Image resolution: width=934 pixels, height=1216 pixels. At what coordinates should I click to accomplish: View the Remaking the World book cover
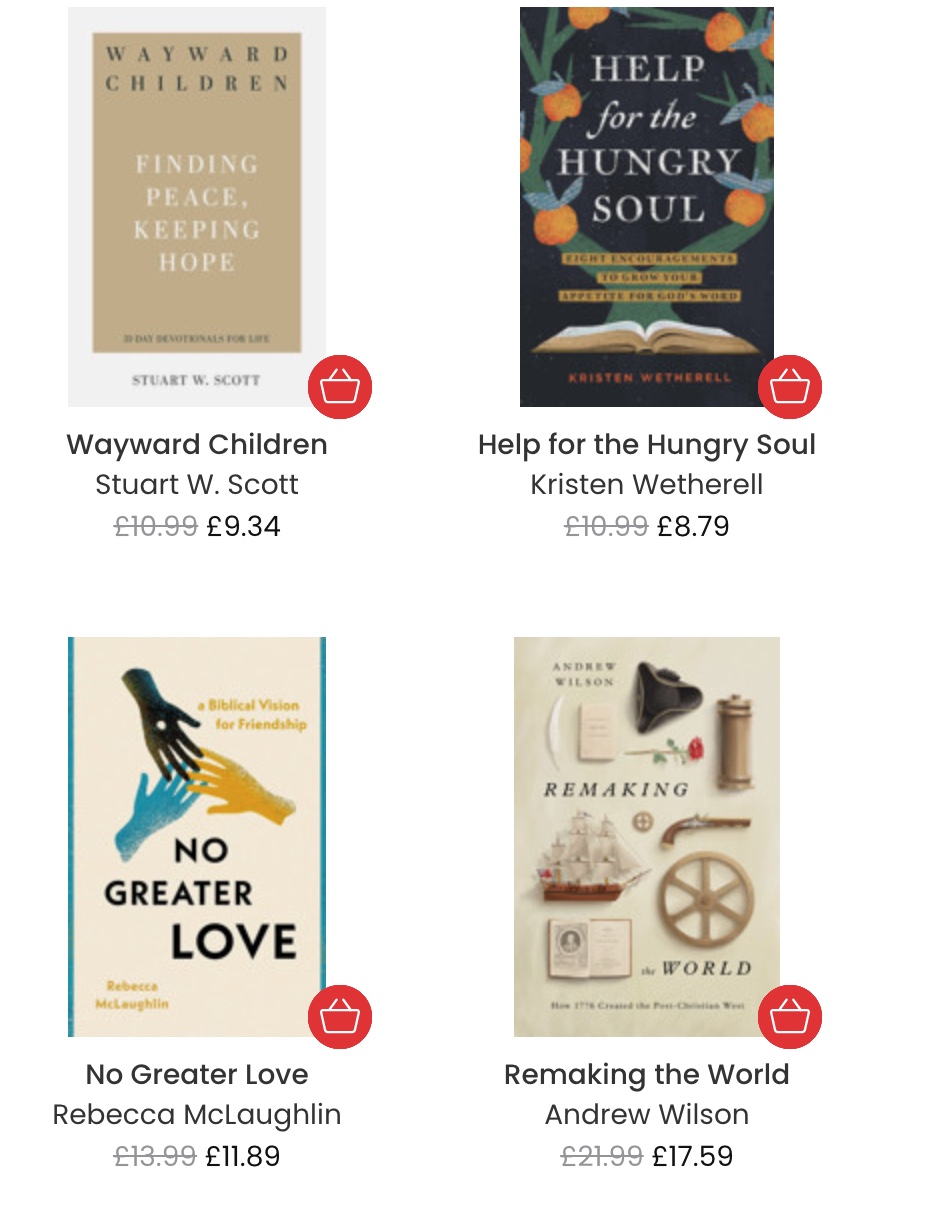click(x=646, y=830)
